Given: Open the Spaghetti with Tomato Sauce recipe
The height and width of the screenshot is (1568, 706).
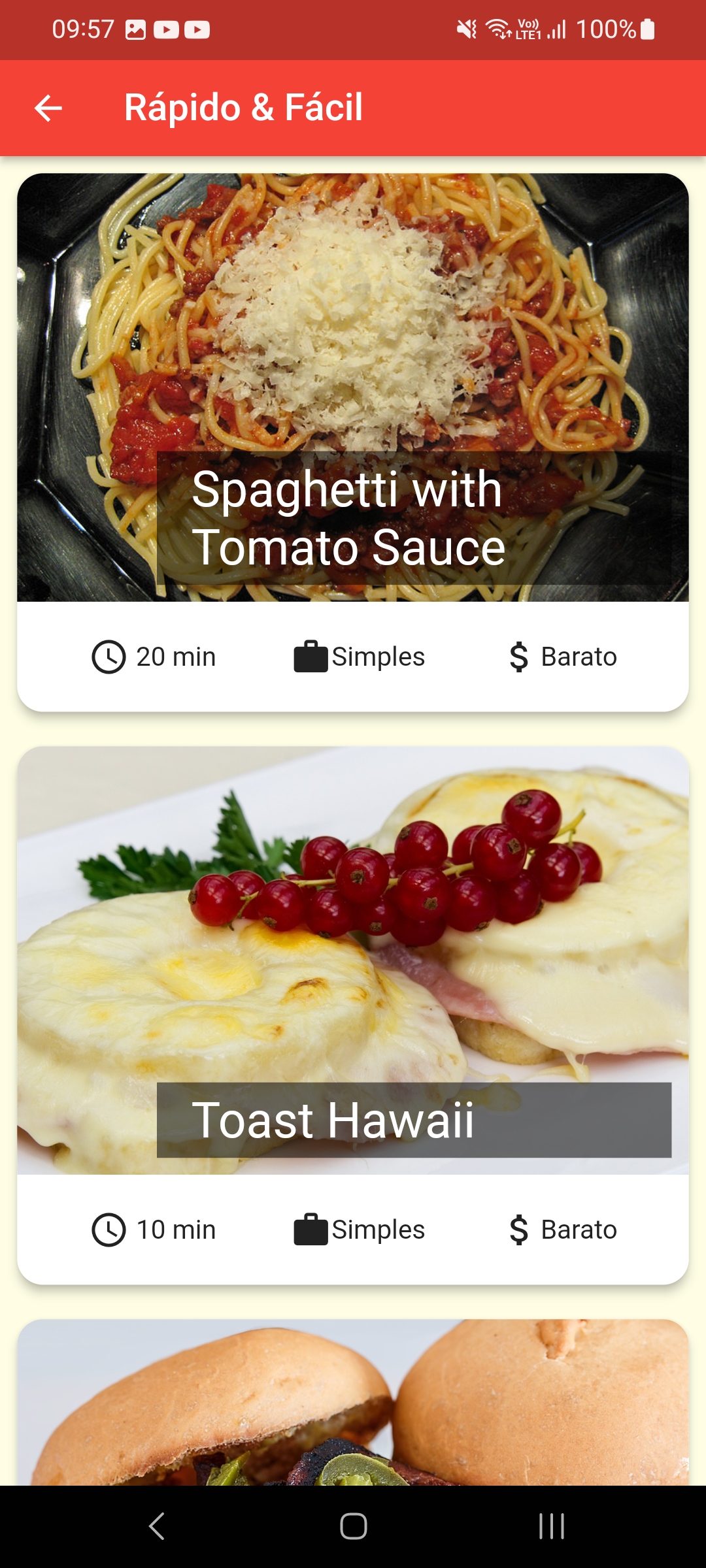Looking at the screenshot, I should click(x=353, y=392).
